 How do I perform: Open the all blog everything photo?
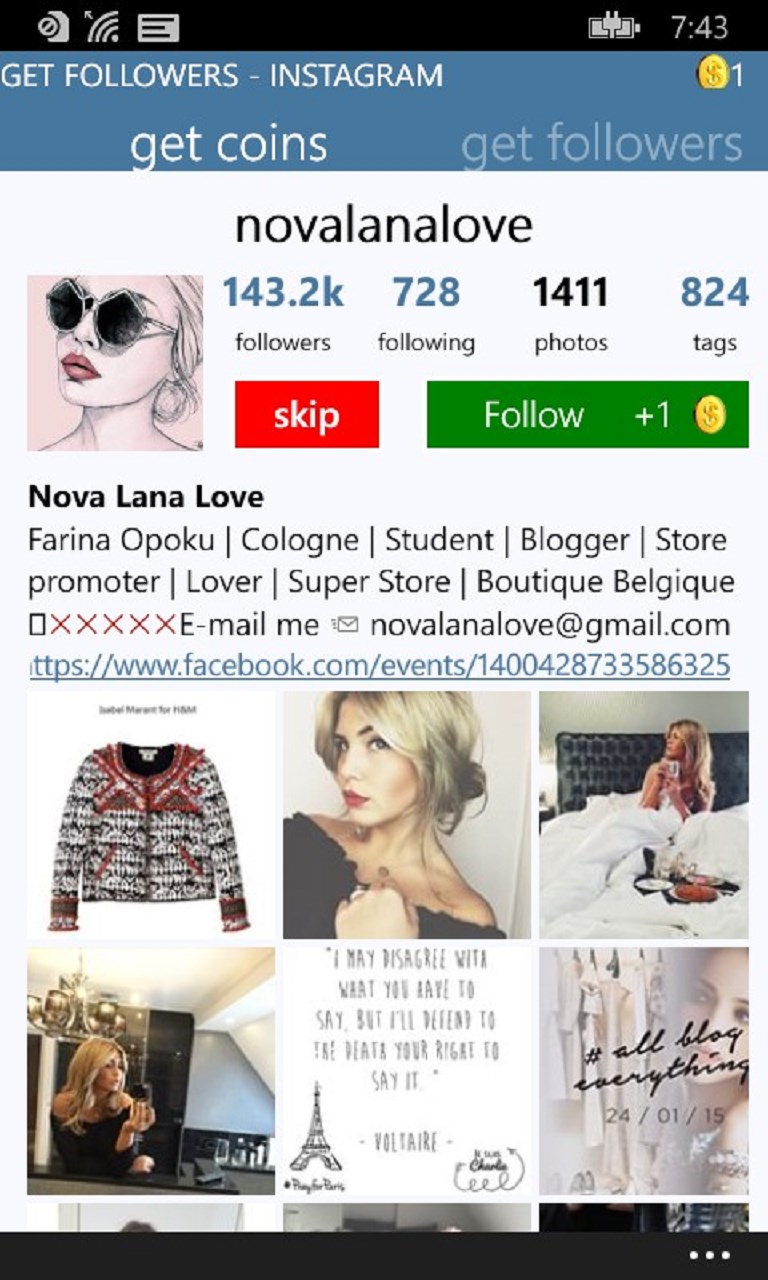coord(643,1071)
